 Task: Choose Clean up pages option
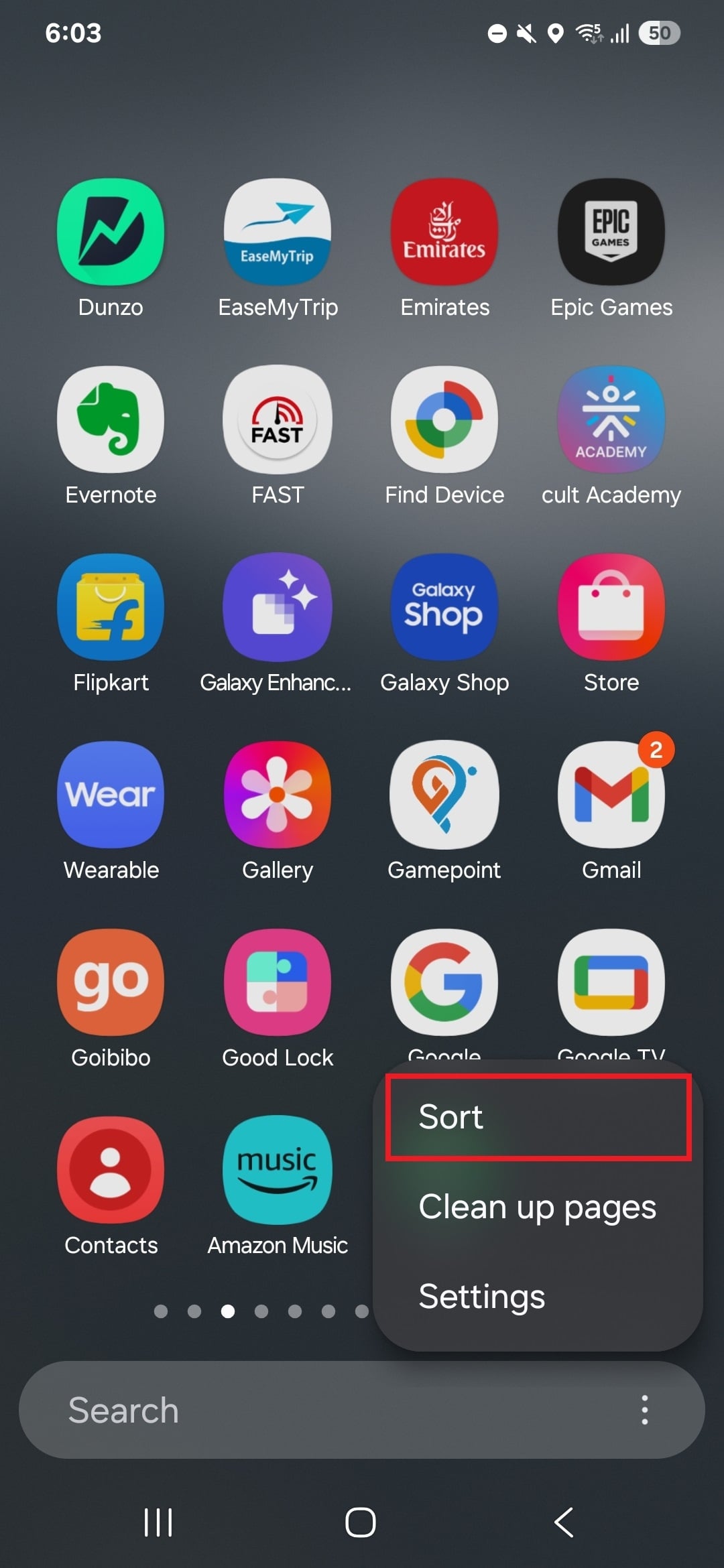coord(538,1207)
